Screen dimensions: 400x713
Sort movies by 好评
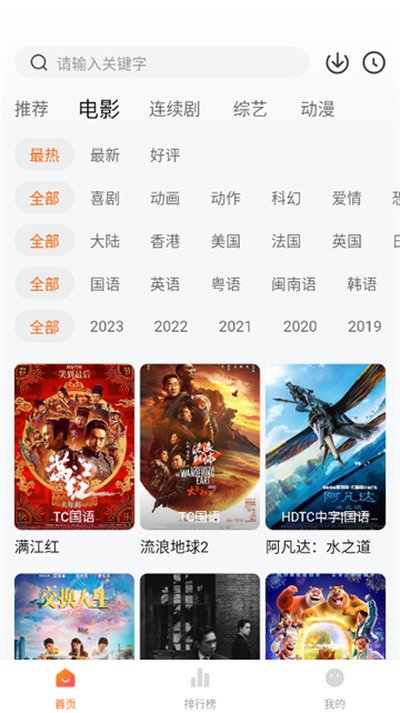pos(165,155)
